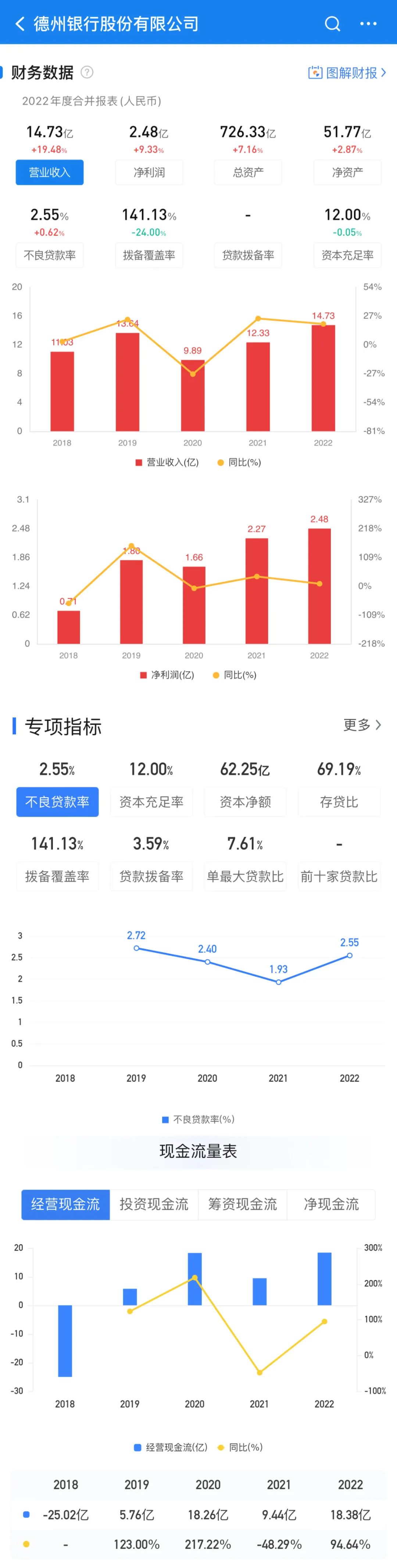This screenshot has height=1568, width=397.
Task: View 更多 专项指标
Action: point(362,725)
